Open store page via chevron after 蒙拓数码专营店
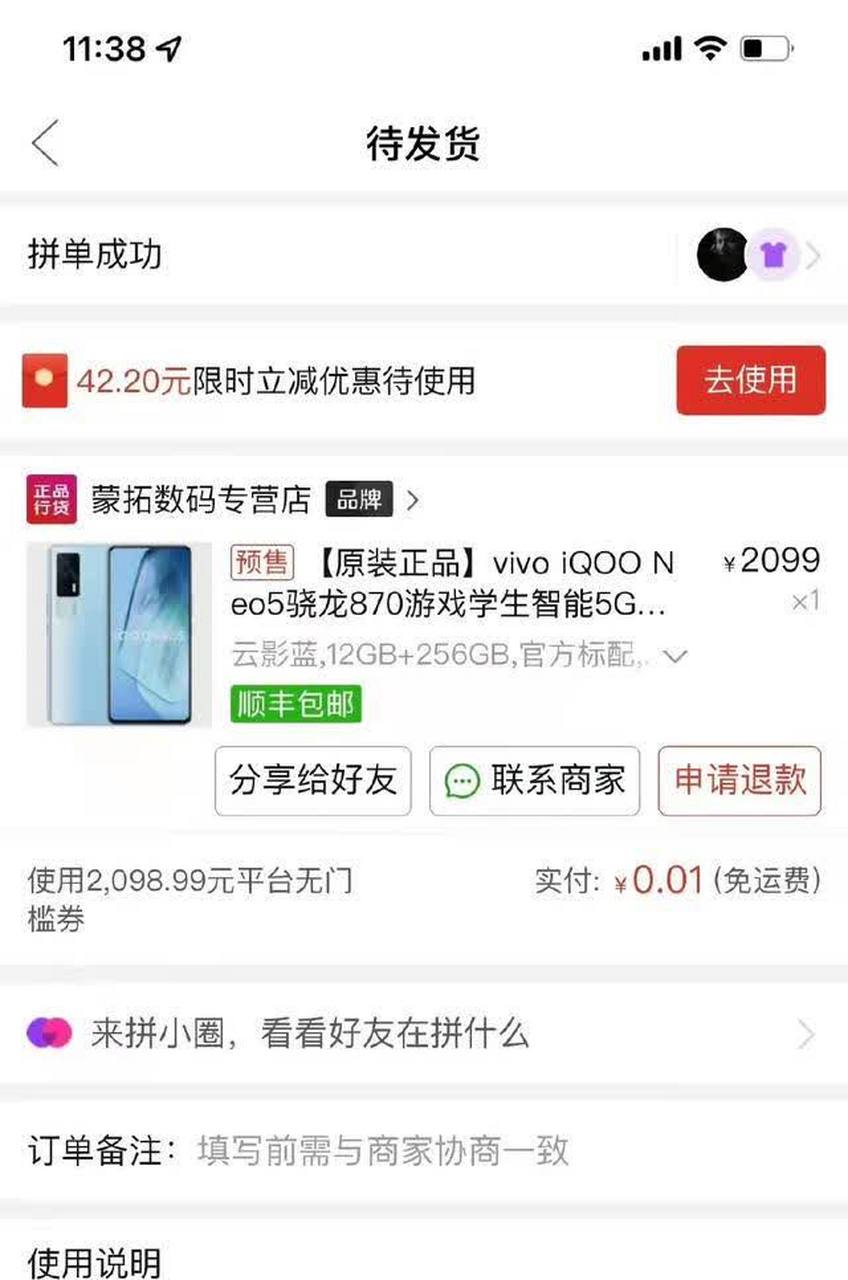Viewport: 848px width, 1280px height. tap(413, 498)
